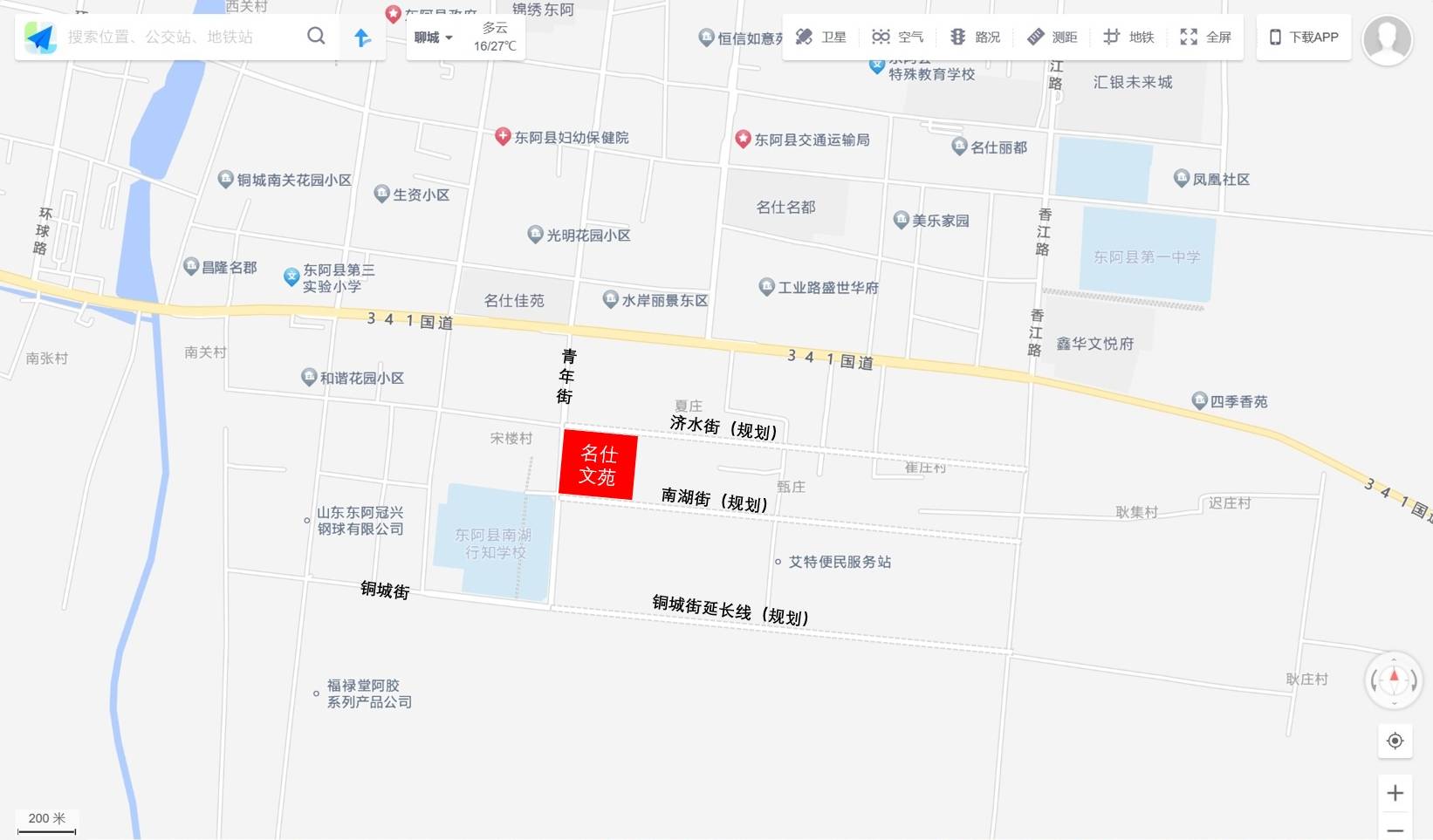The height and width of the screenshot is (840, 1433).
Task: Tap the 下载APP button
Action: coord(1304,37)
